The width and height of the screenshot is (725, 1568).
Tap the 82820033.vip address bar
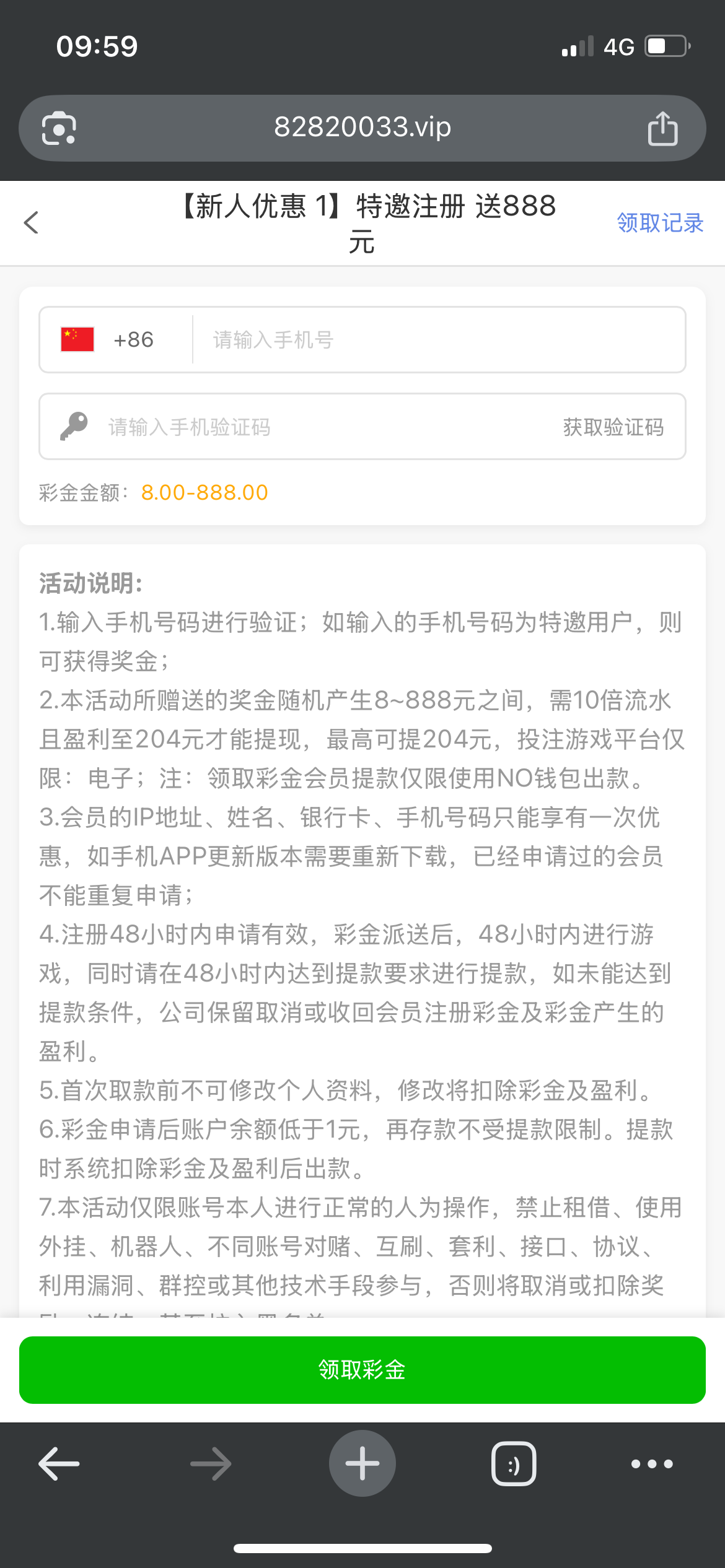(362, 127)
